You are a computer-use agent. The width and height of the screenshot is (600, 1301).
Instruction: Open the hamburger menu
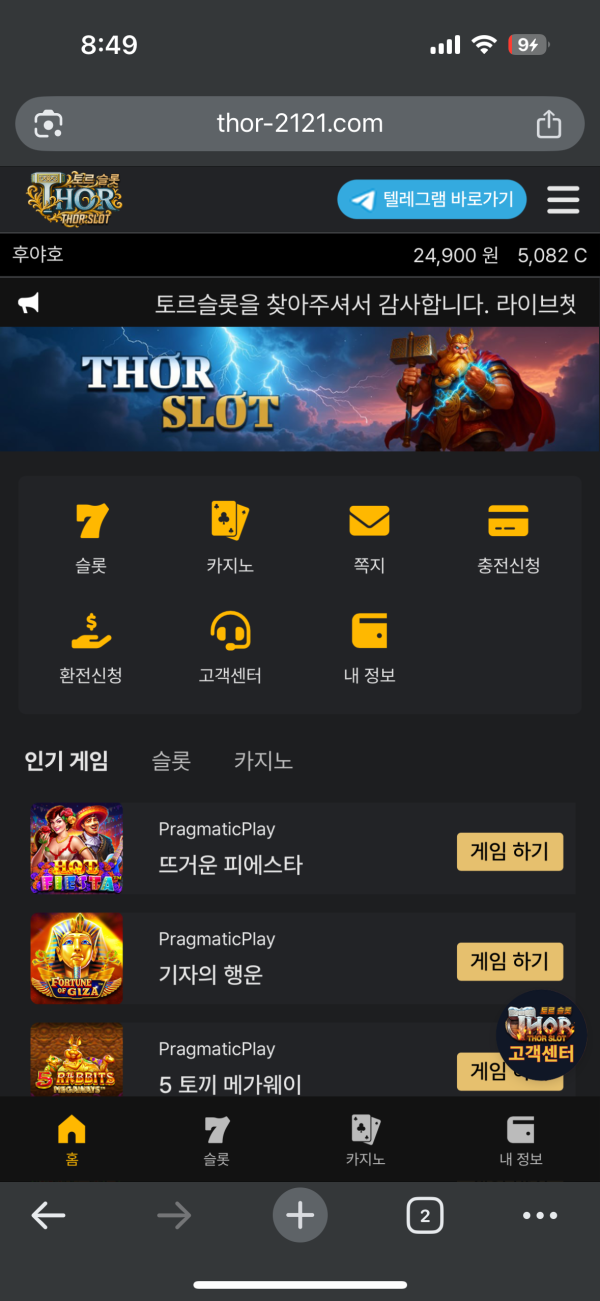(563, 200)
